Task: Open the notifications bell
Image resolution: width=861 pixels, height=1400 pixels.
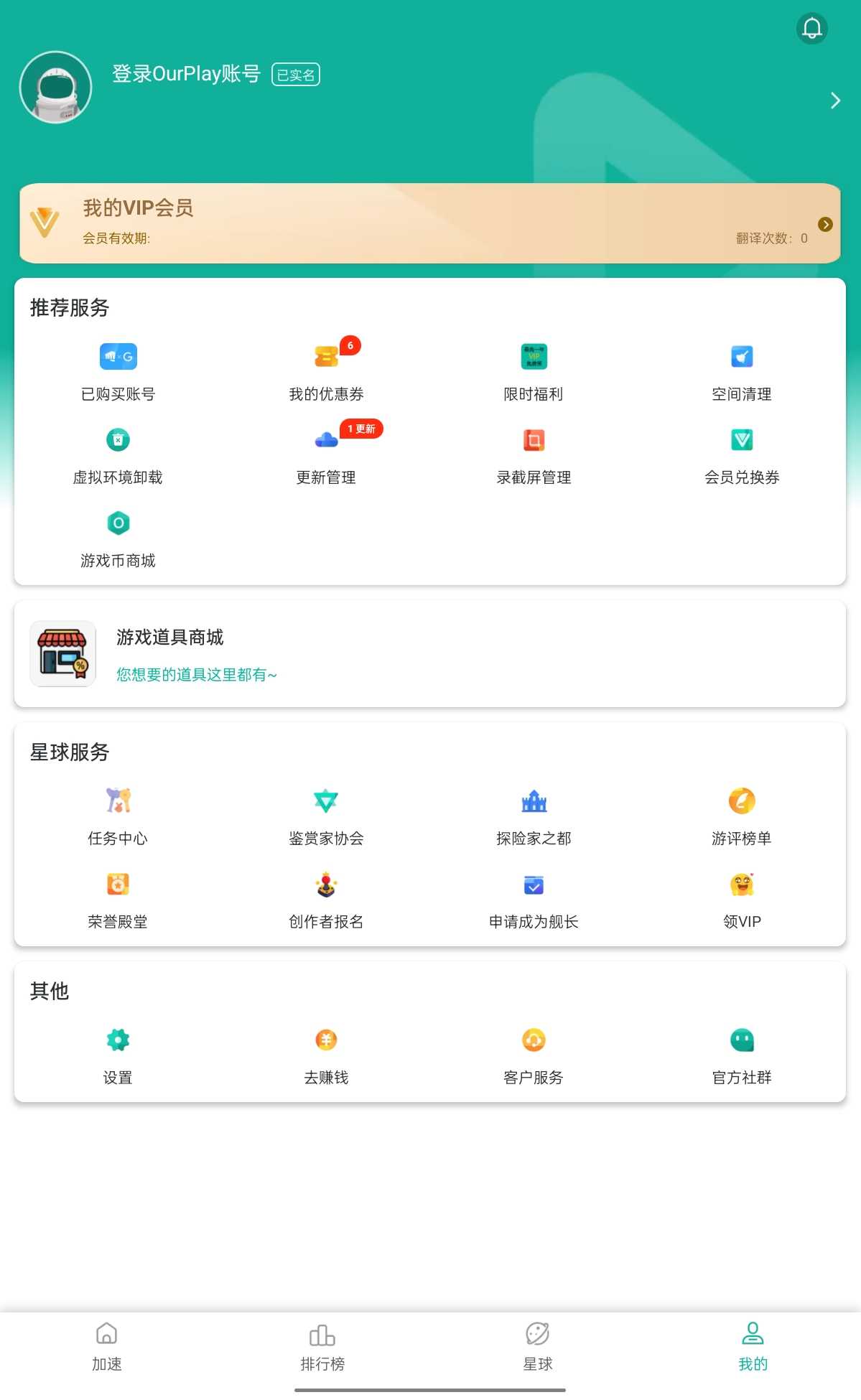Action: click(x=811, y=29)
